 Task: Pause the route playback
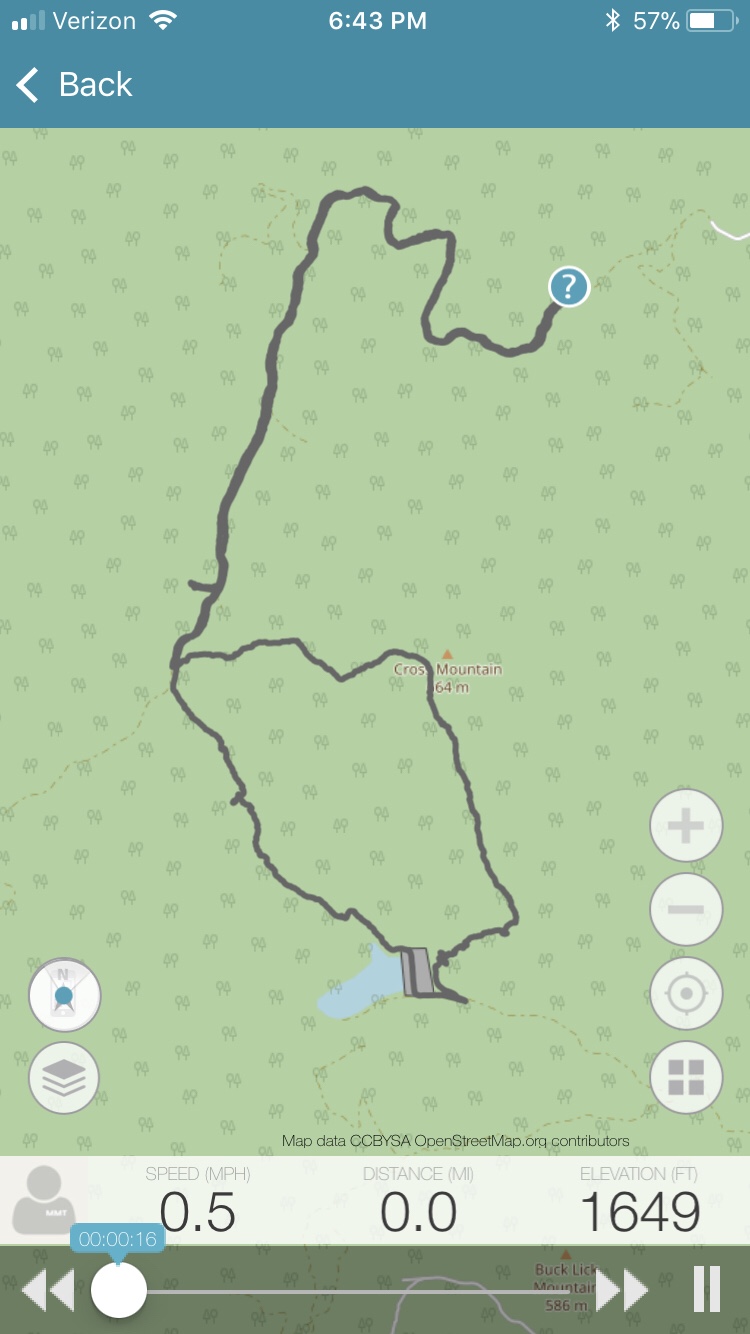[x=707, y=1289]
